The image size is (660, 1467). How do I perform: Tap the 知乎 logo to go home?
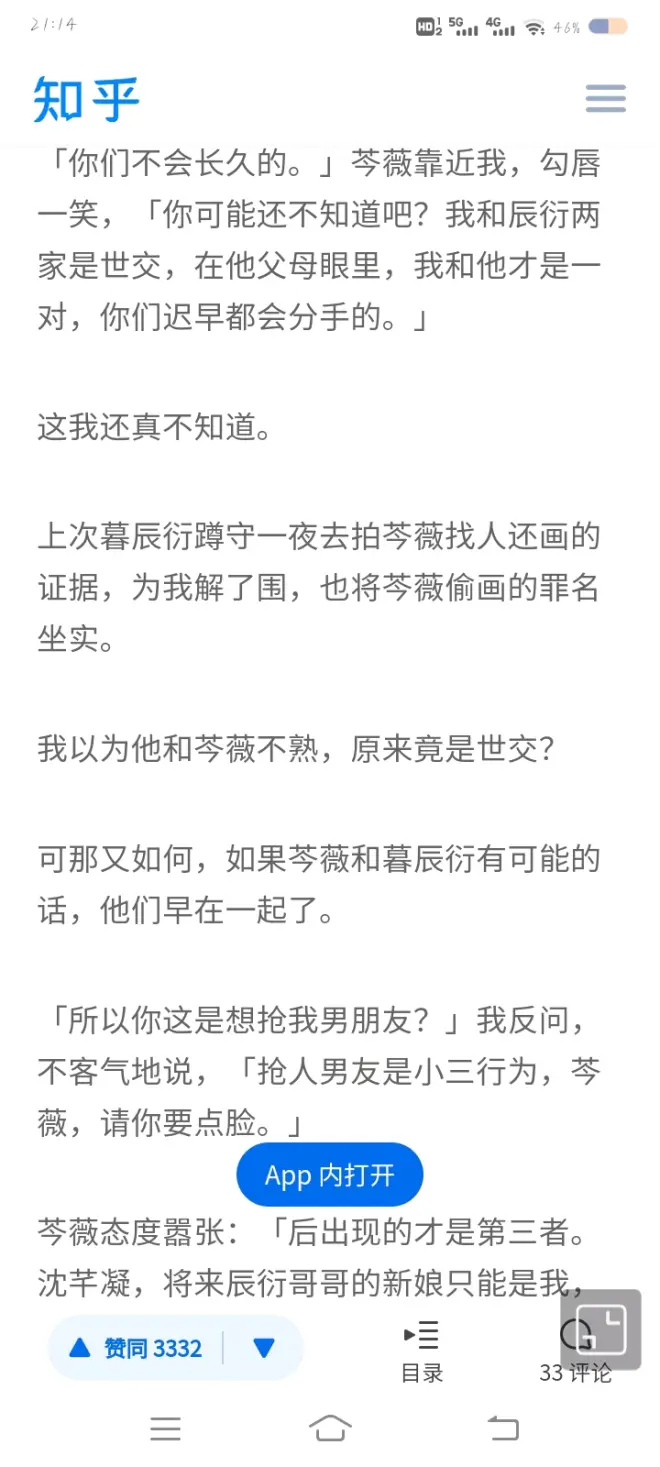point(86,98)
